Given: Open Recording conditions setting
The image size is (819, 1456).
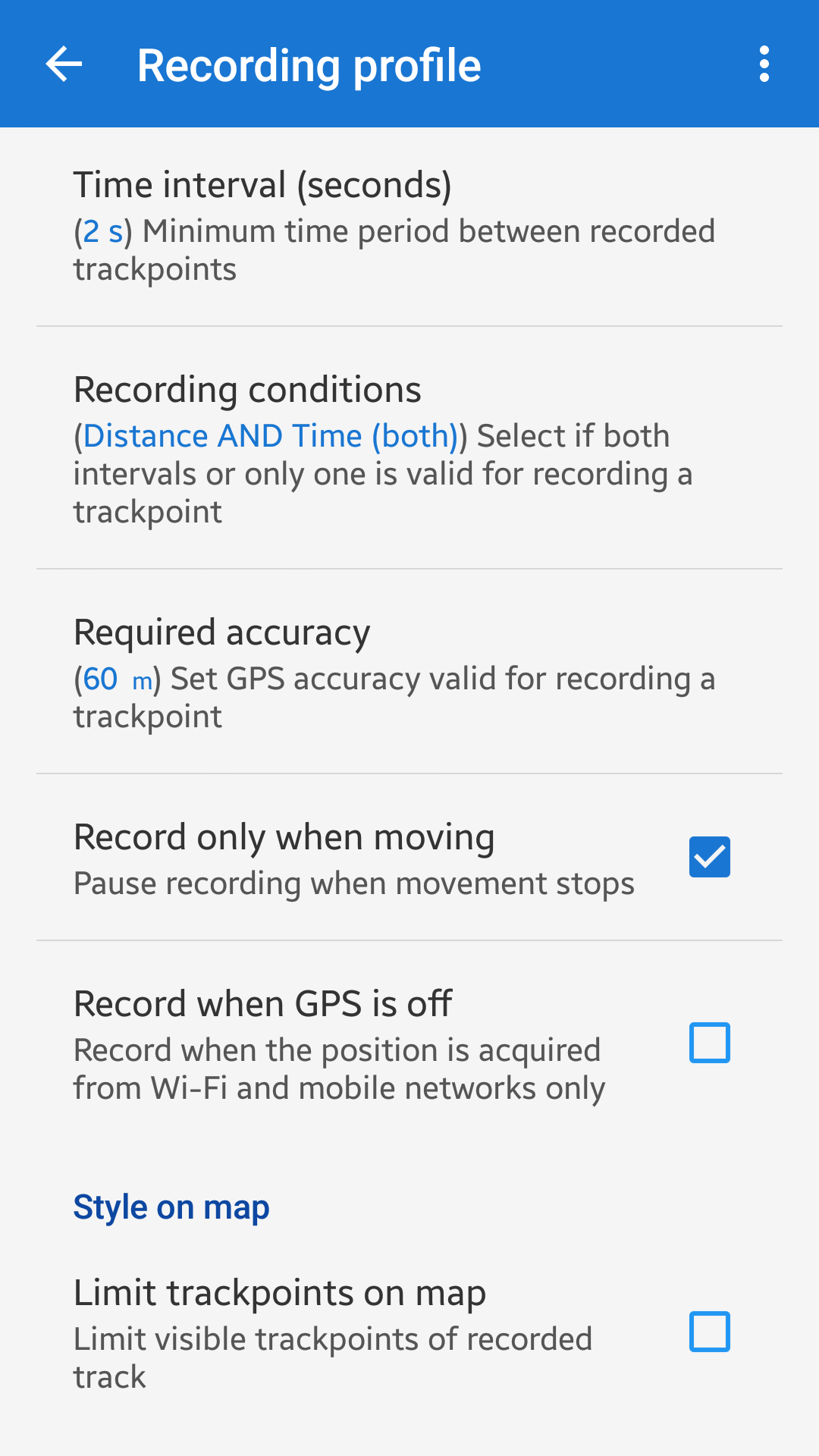Looking at the screenshot, I should [x=409, y=449].
